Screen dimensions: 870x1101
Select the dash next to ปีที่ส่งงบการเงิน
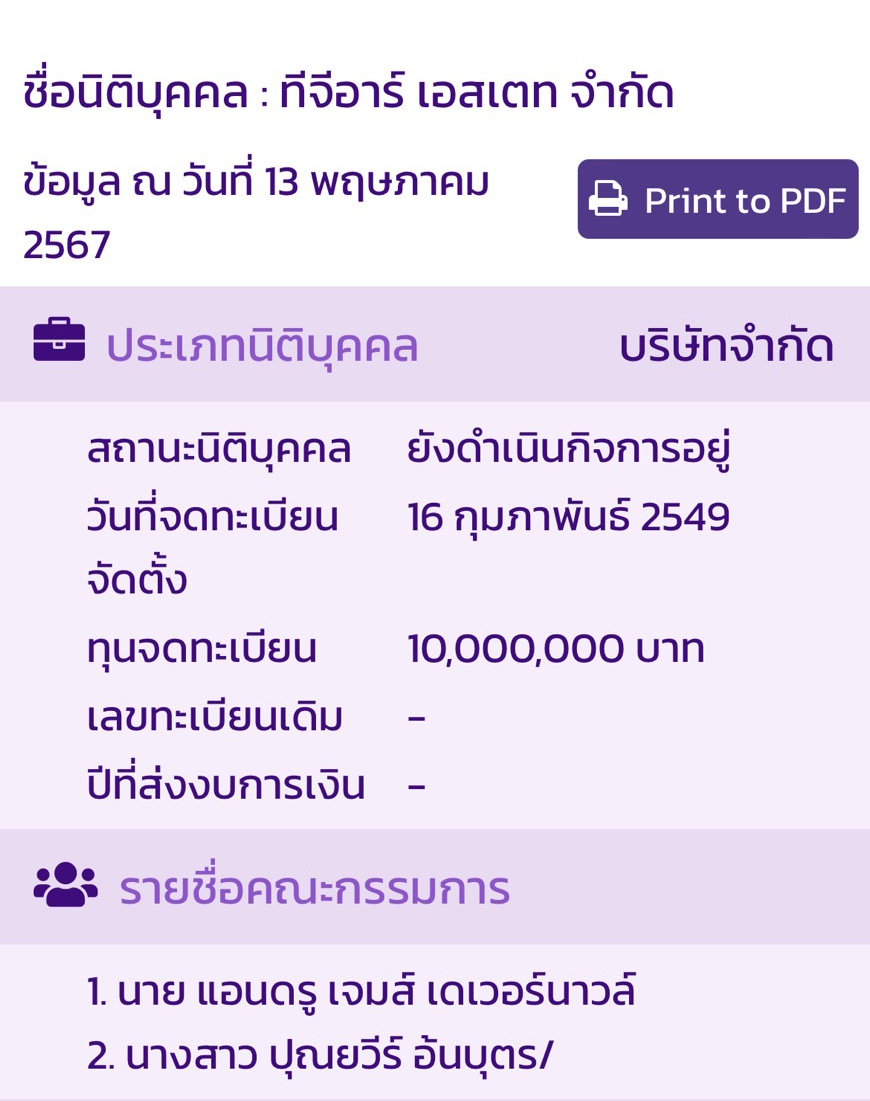click(414, 784)
